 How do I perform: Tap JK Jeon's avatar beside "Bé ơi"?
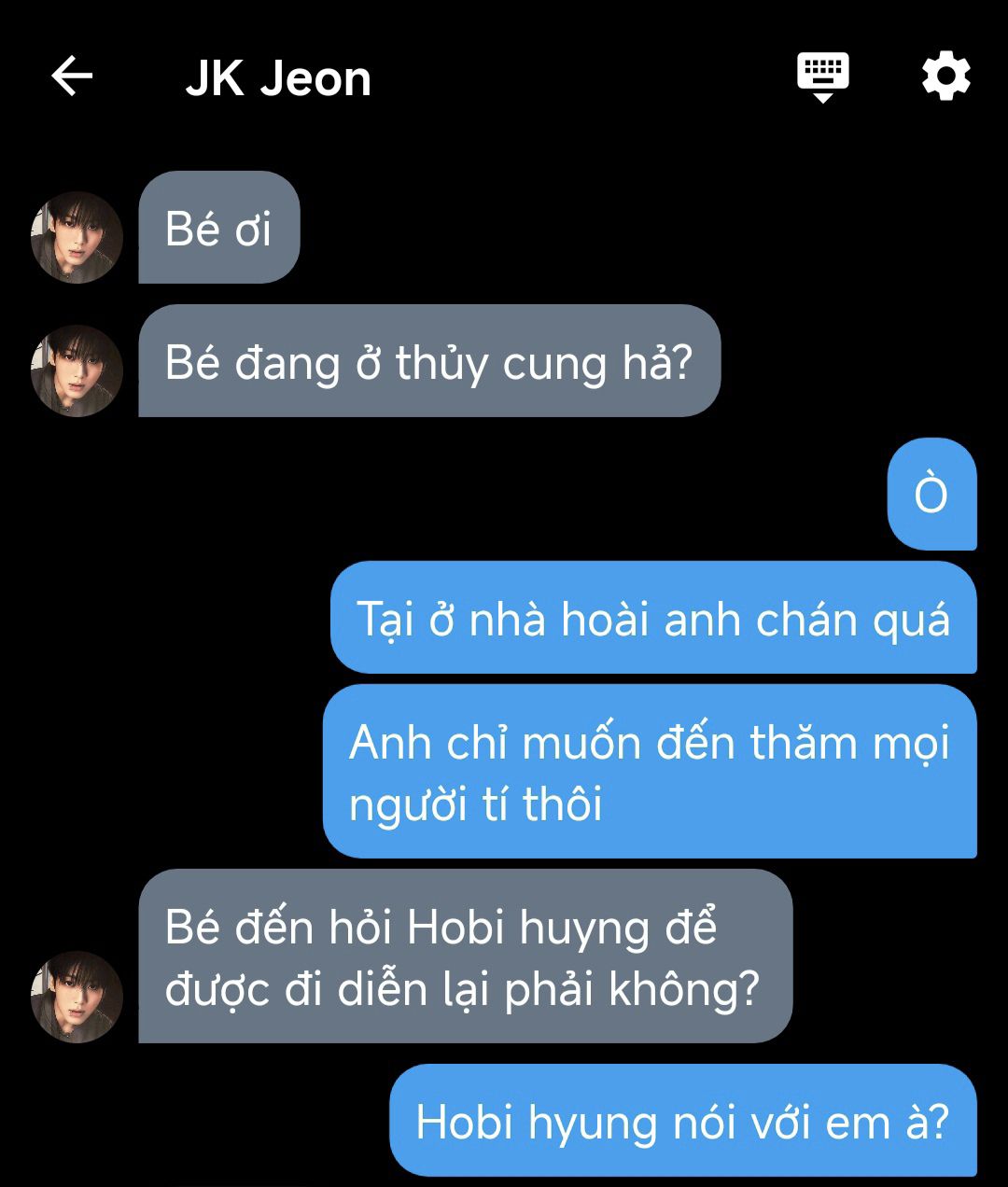click(x=77, y=237)
